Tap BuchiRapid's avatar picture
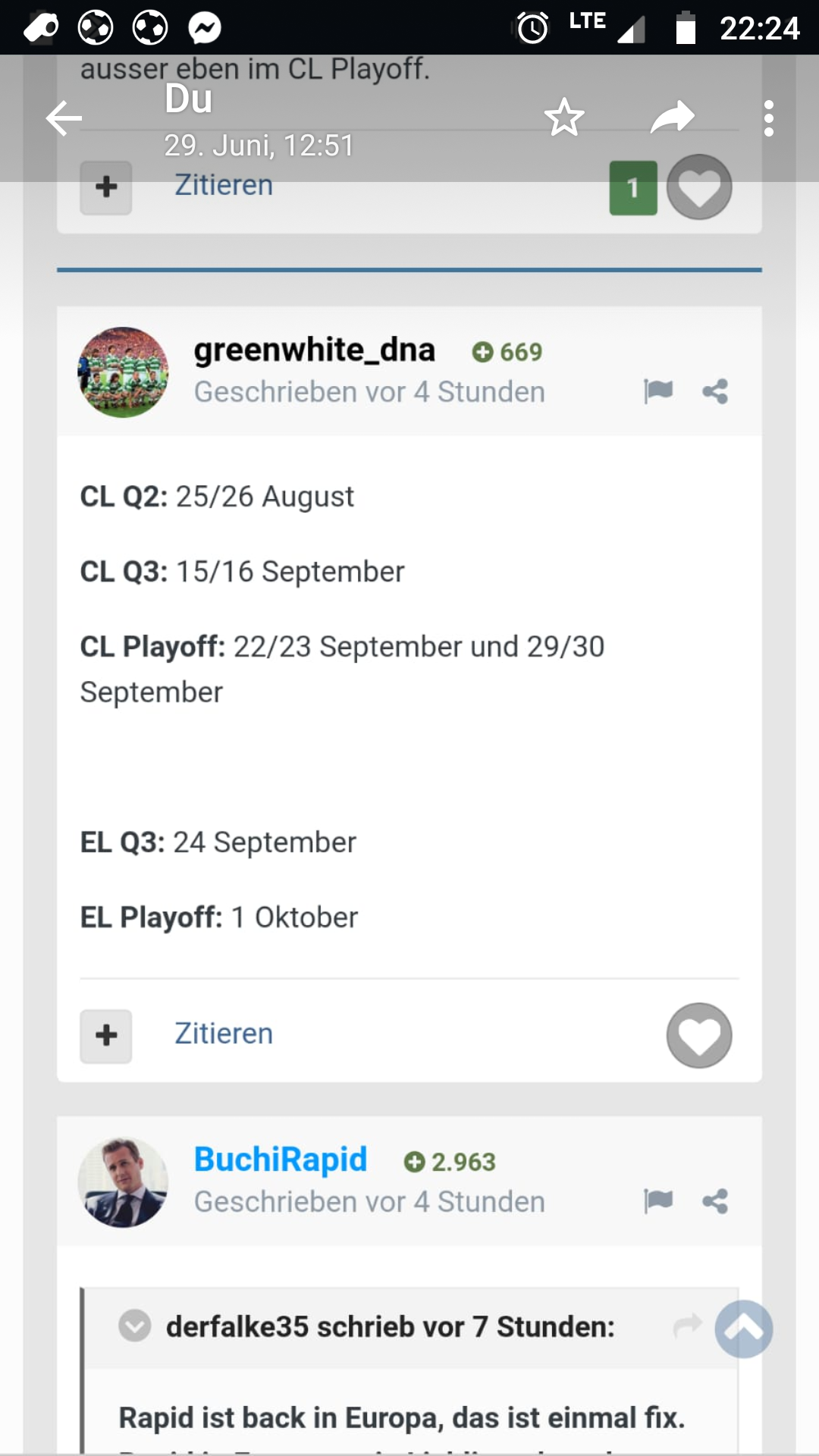This screenshot has width=819, height=1456. pos(123,1182)
